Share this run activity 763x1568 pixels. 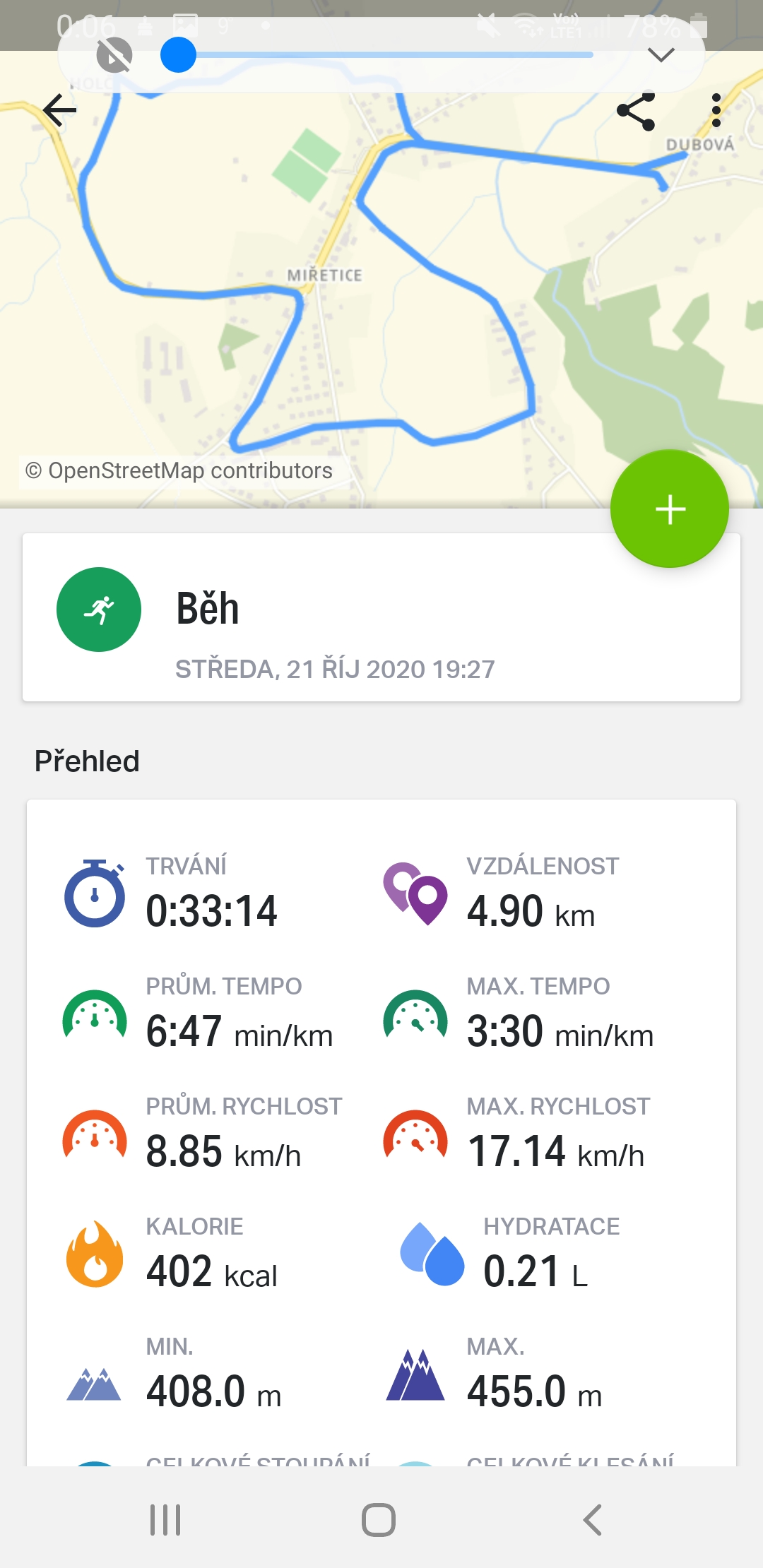(x=636, y=111)
